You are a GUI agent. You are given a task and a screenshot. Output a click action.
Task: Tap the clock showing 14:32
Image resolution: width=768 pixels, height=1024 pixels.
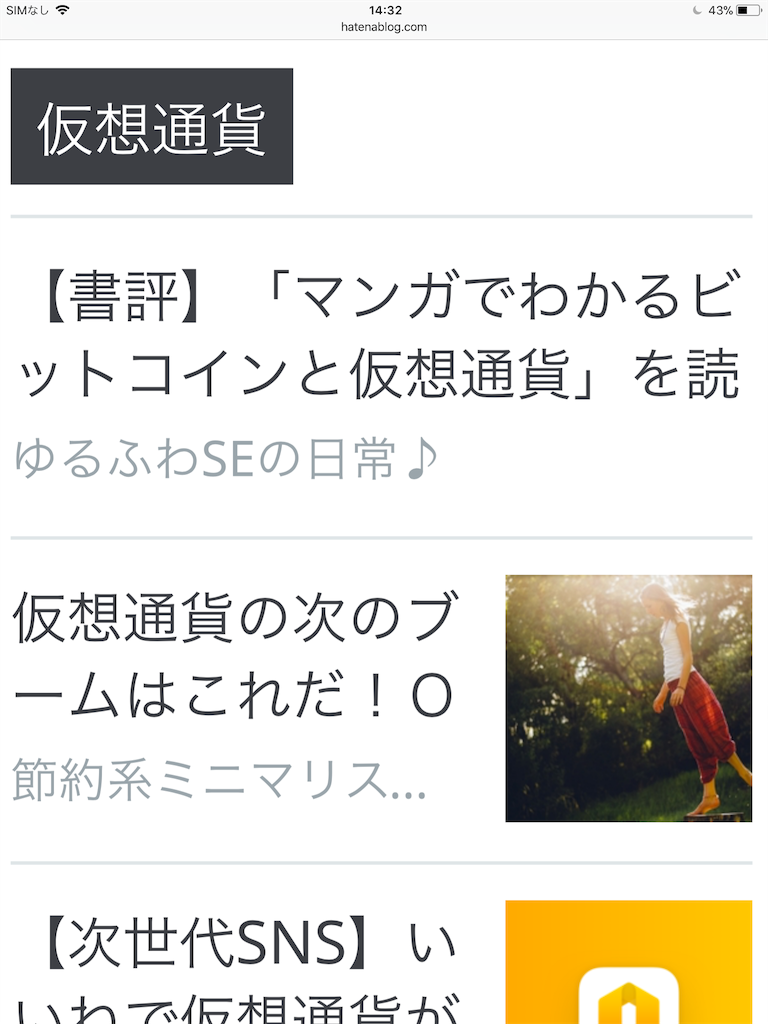click(384, 8)
